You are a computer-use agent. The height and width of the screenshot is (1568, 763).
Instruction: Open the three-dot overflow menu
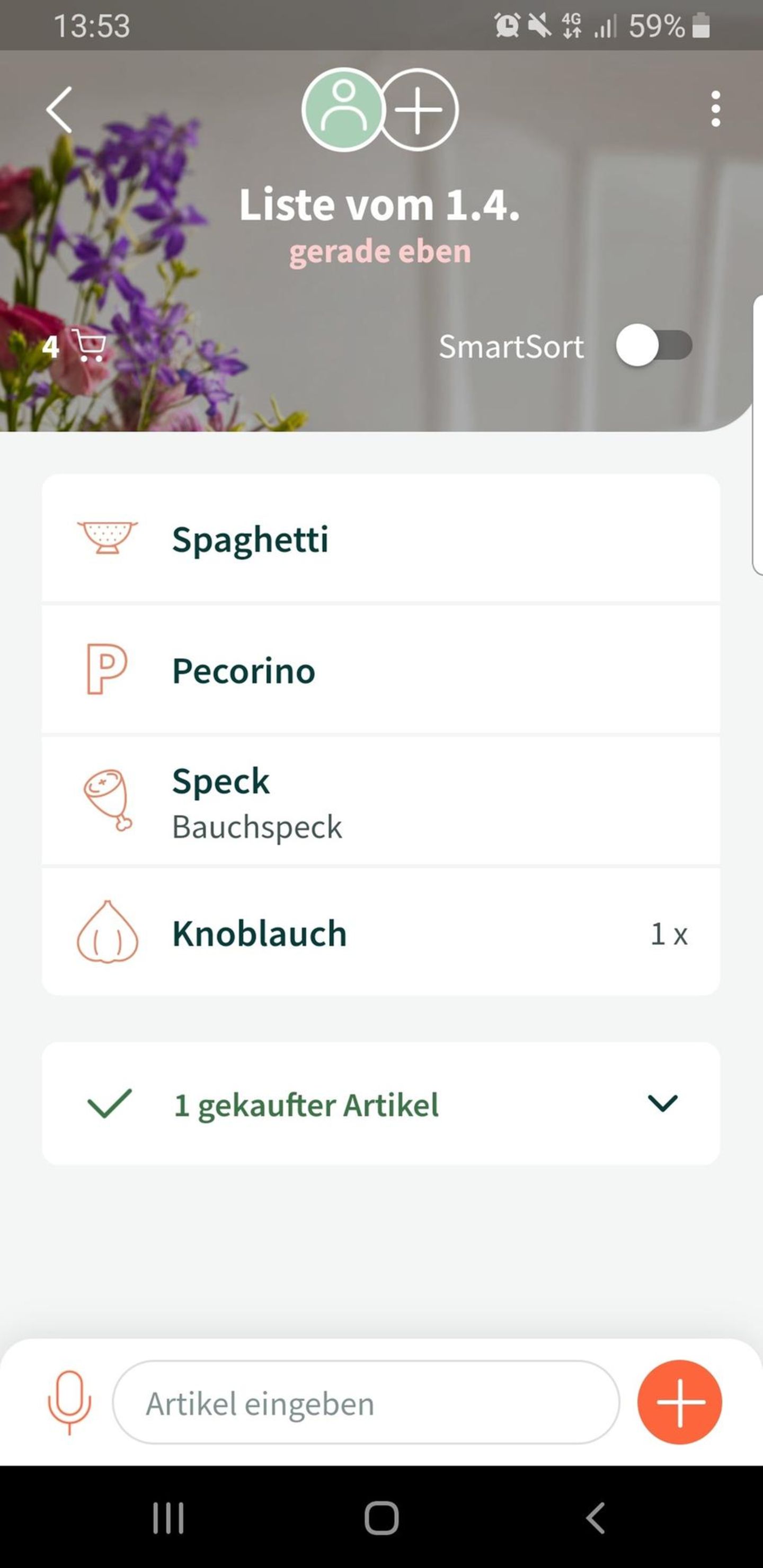point(715,109)
